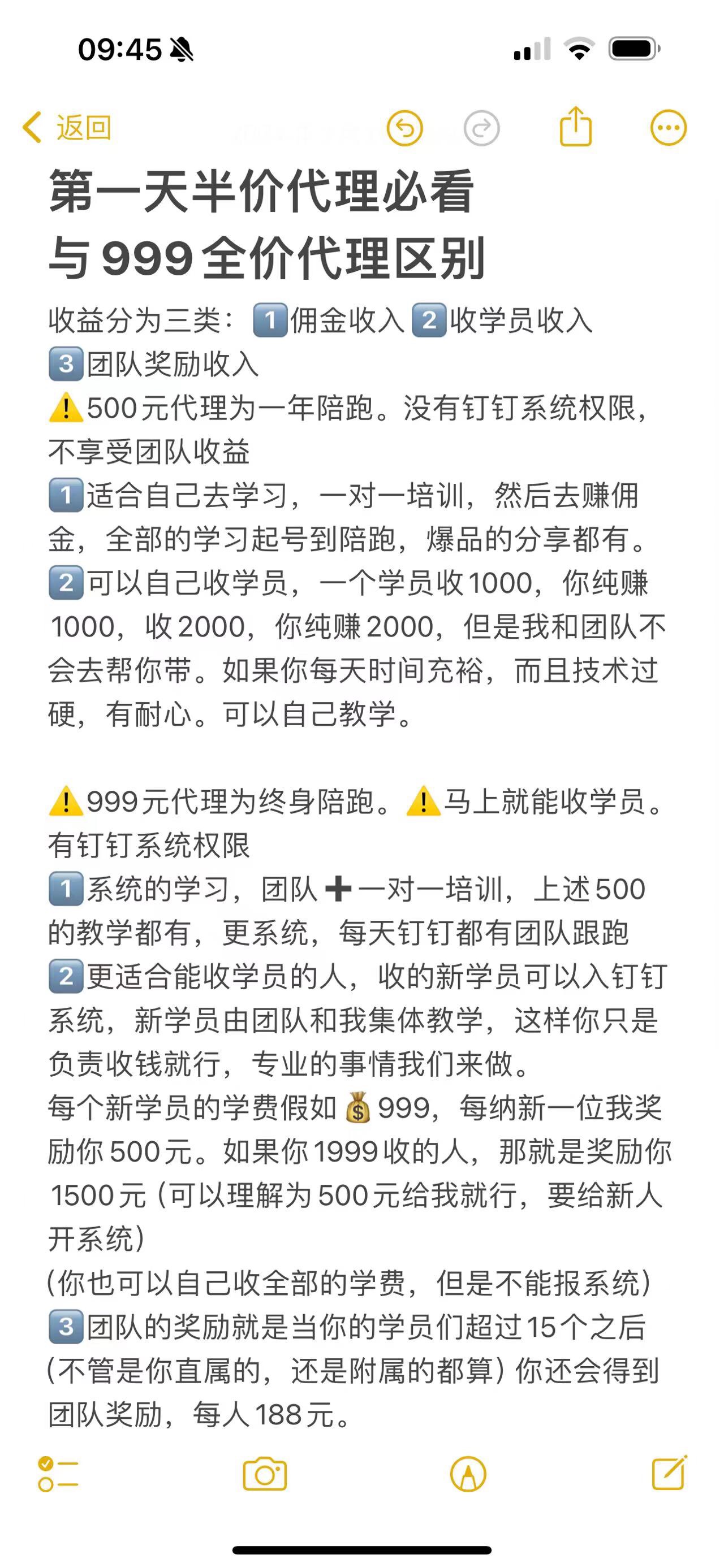Open the camera attachment option

click(265, 1474)
